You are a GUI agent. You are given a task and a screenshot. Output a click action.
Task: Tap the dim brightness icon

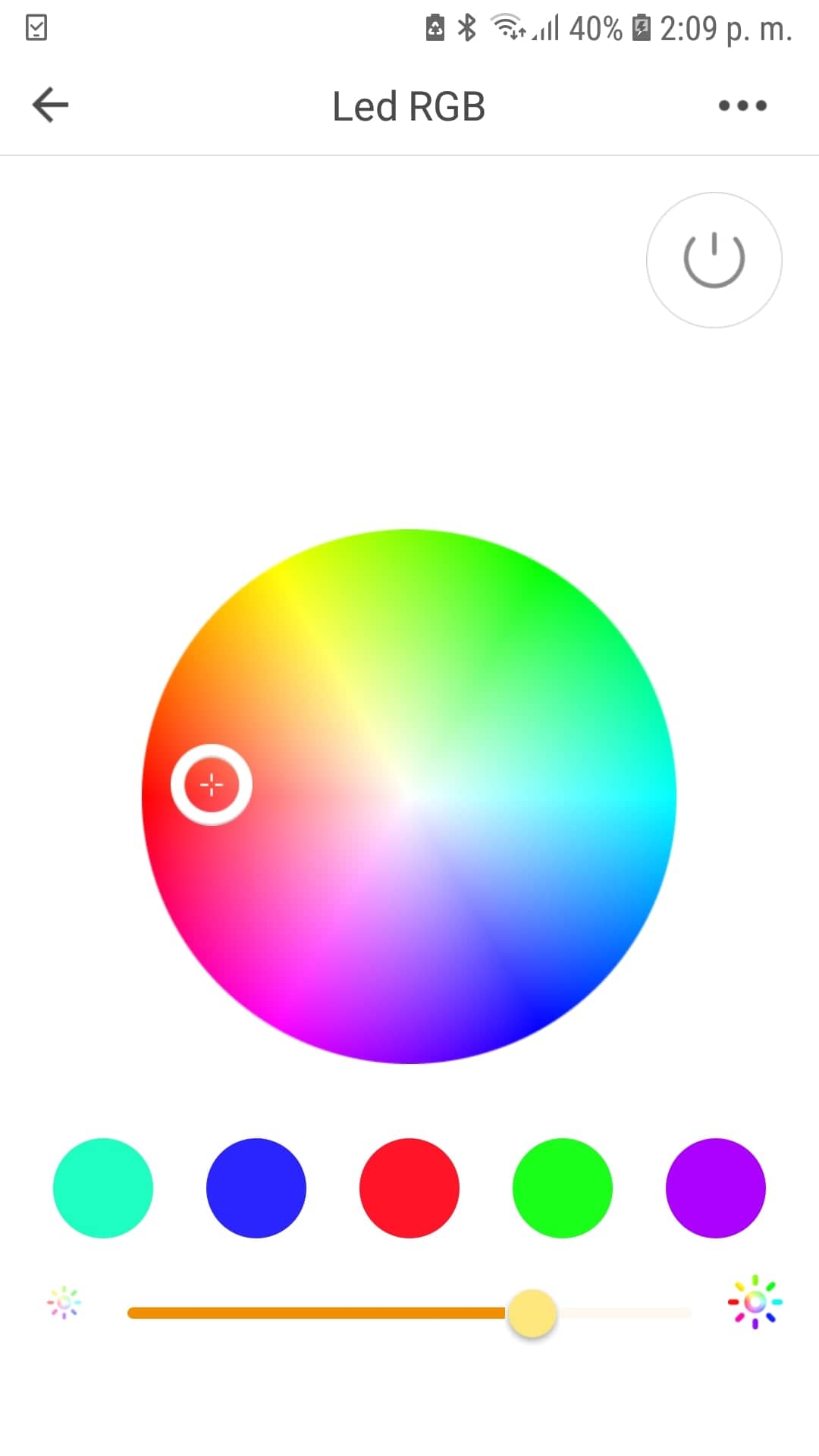(x=64, y=1303)
